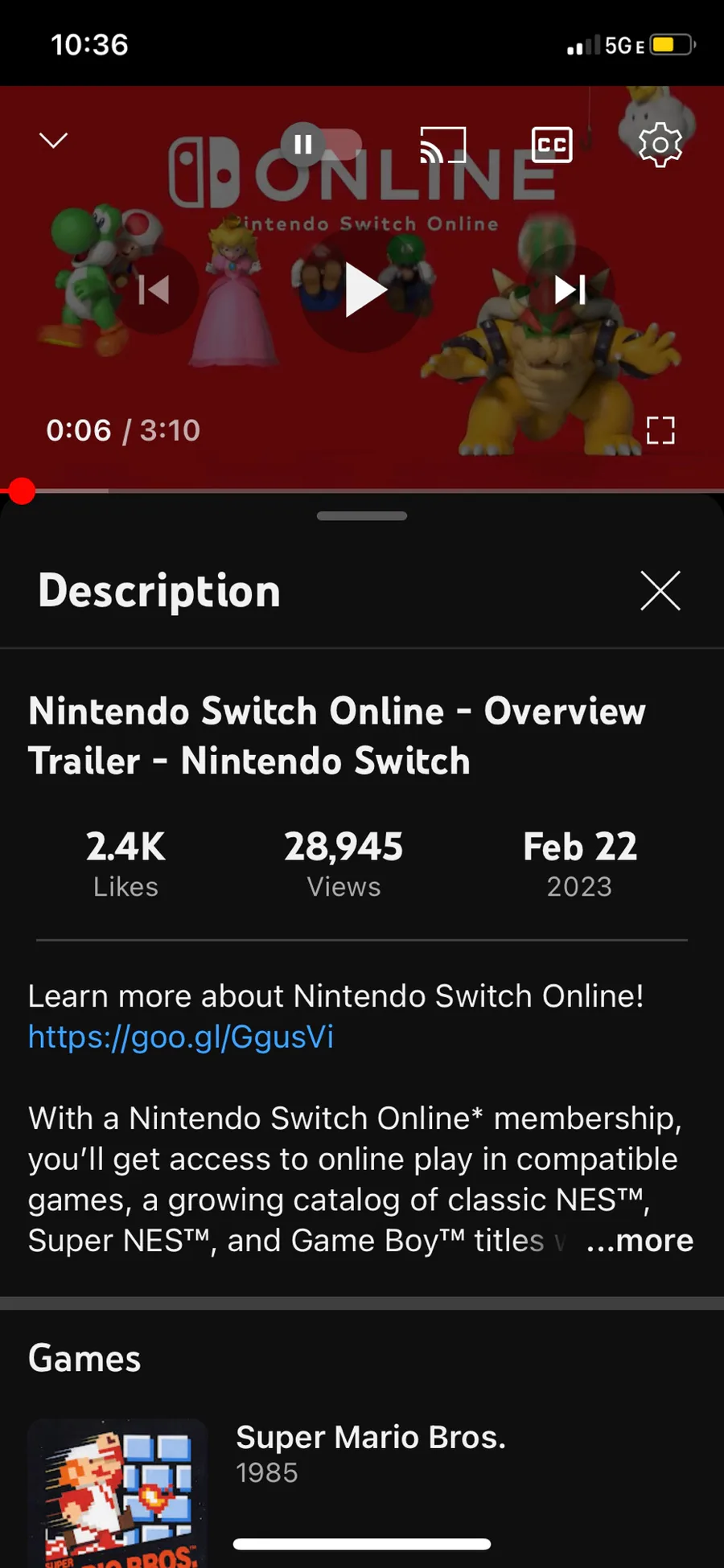Image resolution: width=724 pixels, height=1568 pixels.
Task: Minimize the video player with the down chevron
Action: pyautogui.click(x=54, y=142)
